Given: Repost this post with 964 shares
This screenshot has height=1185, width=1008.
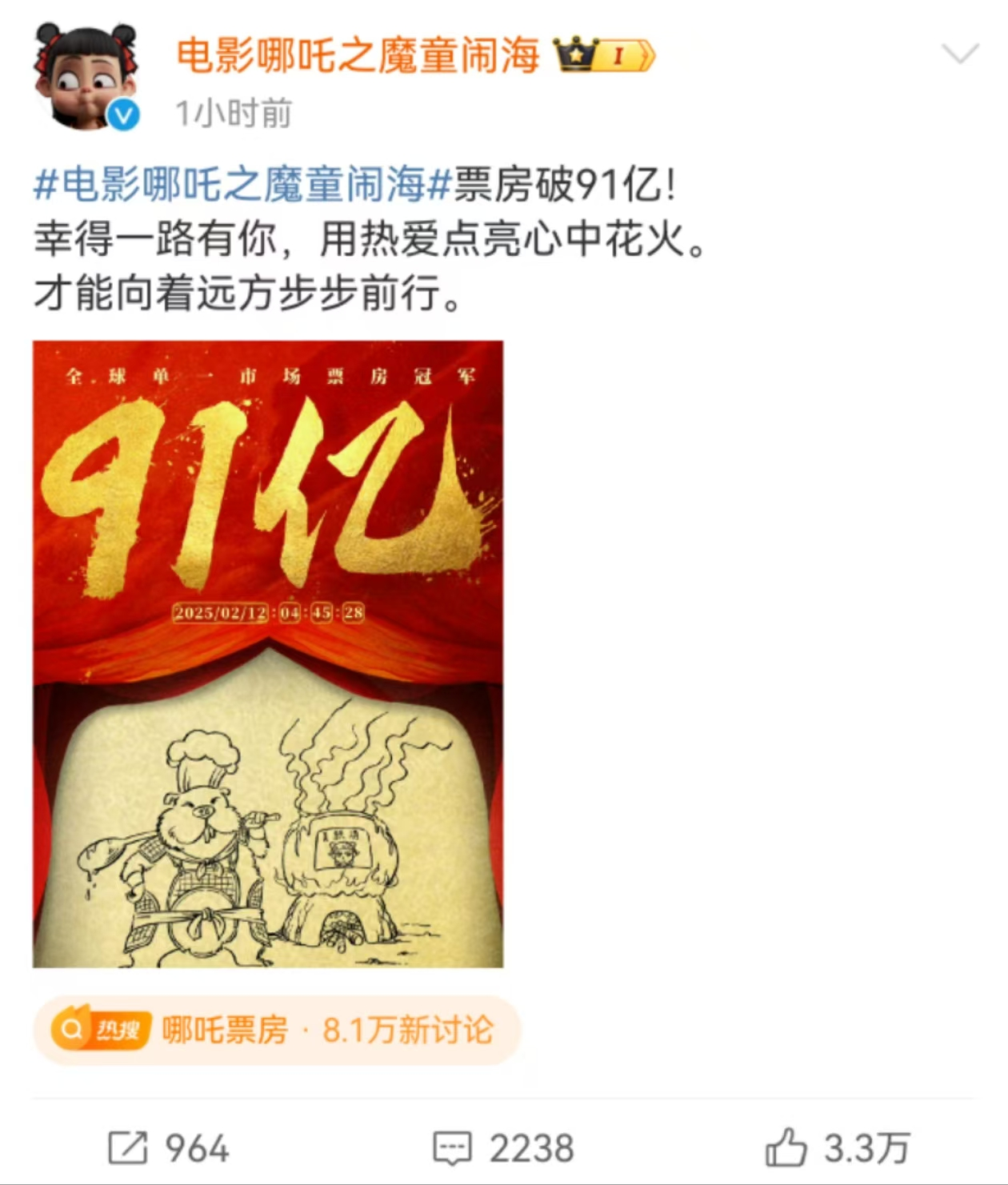Looking at the screenshot, I should (x=169, y=1148).
